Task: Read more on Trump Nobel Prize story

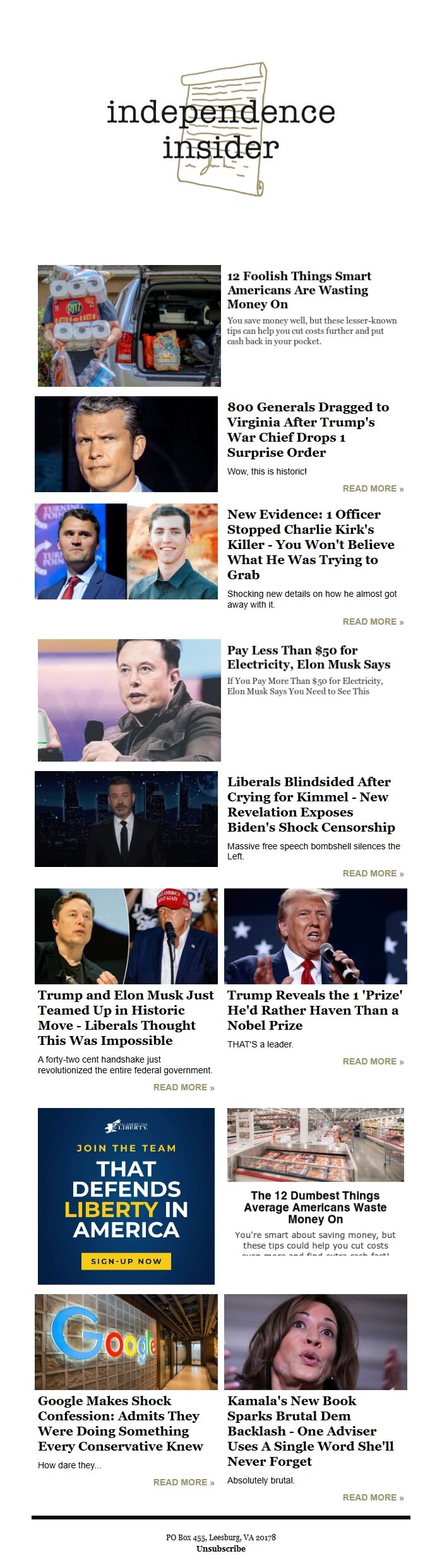Action: point(373,1061)
